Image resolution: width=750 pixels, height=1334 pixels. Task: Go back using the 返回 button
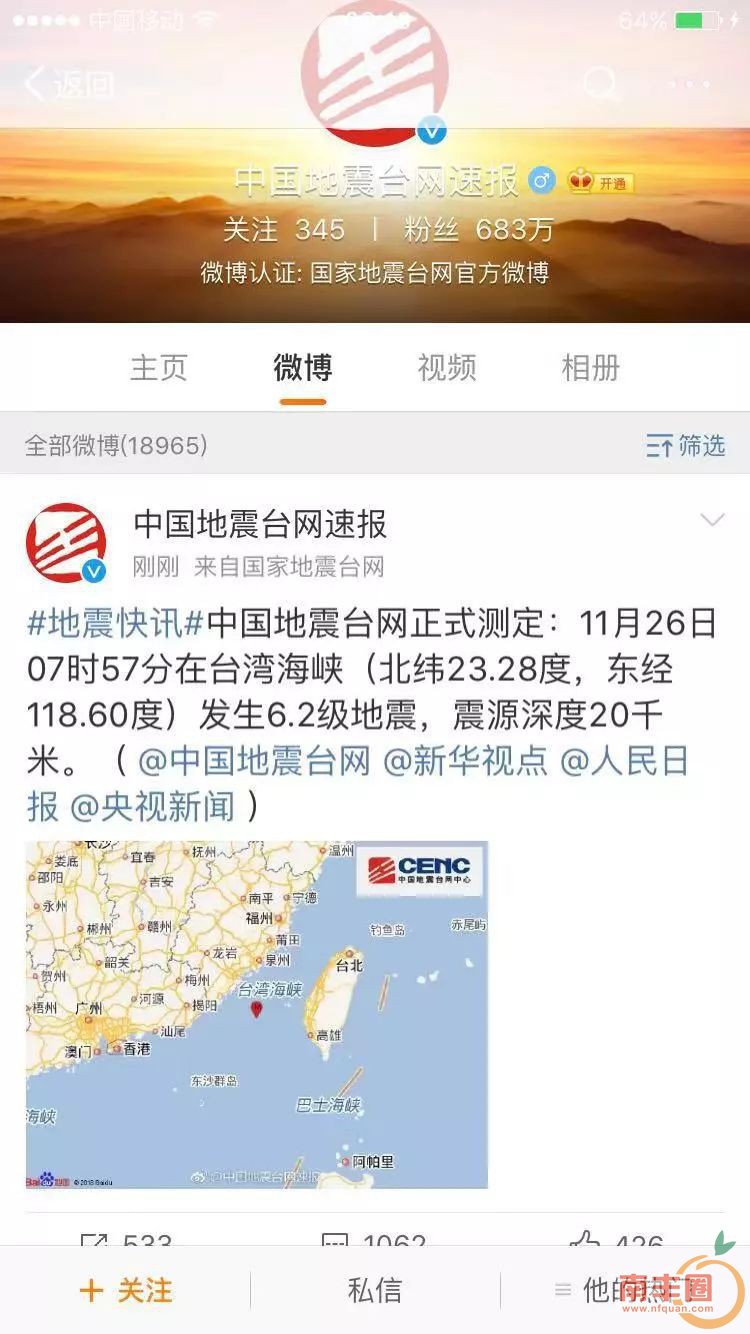click(70, 85)
